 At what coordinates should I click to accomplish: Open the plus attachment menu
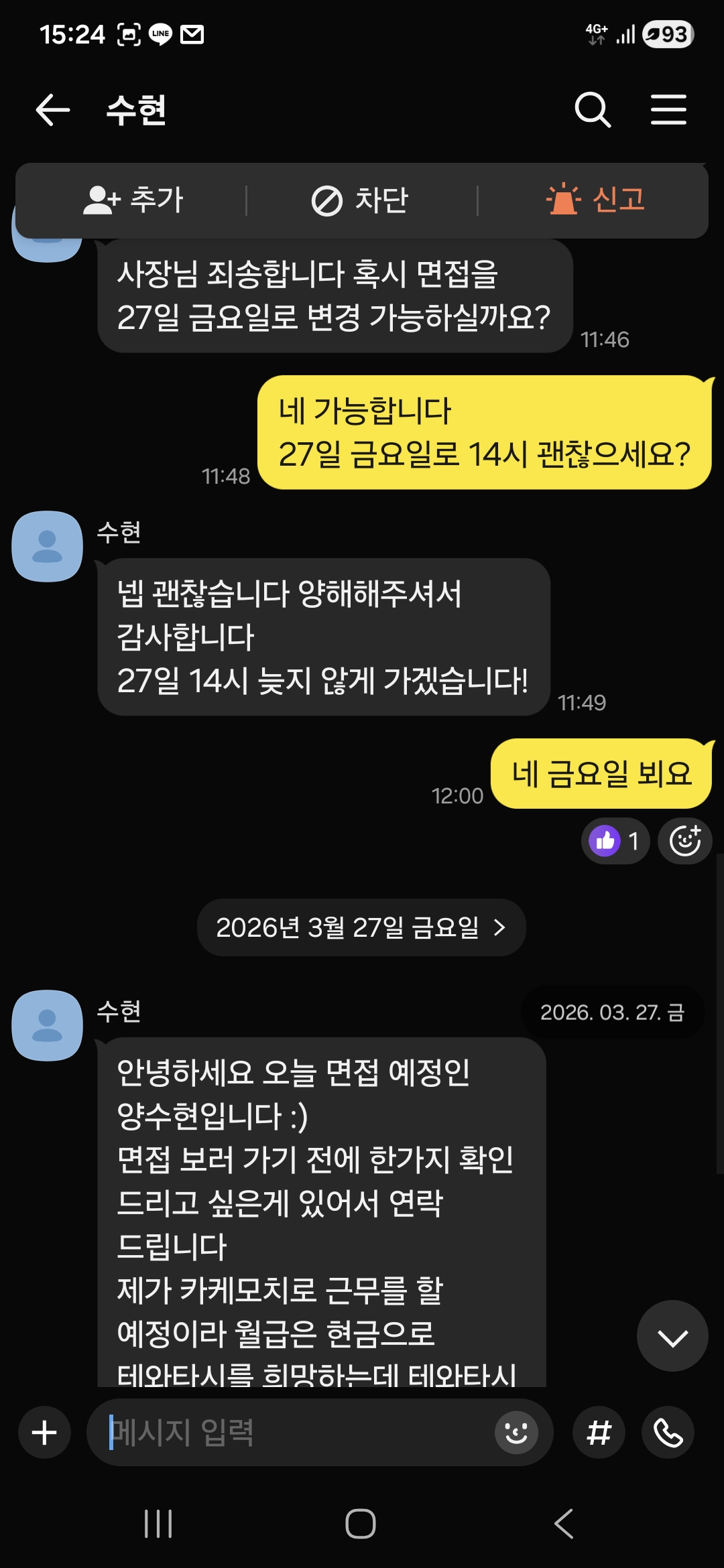pos(44,1433)
